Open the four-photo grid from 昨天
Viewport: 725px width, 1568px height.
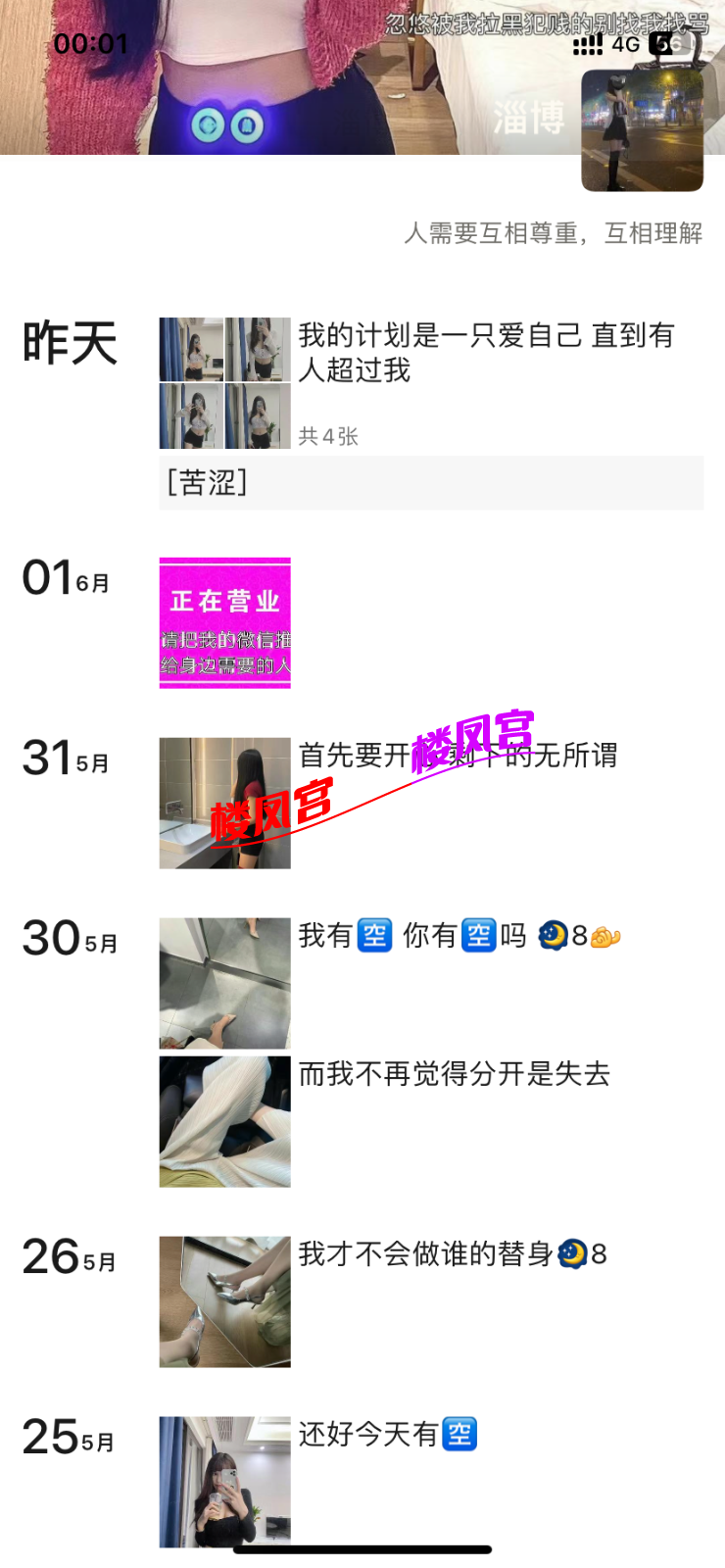pyautogui.click(x=224, y=382)
